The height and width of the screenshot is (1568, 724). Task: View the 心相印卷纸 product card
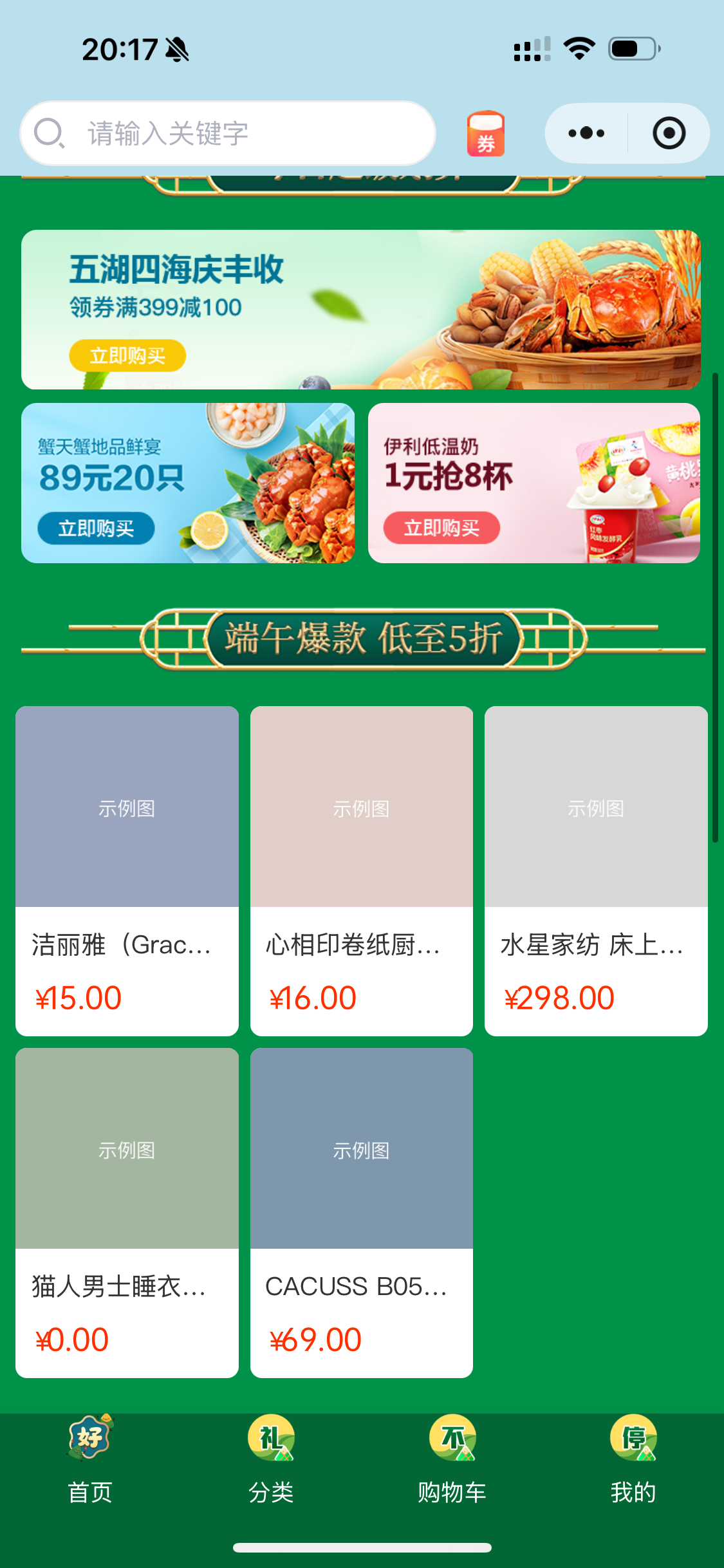click(362, 871)
